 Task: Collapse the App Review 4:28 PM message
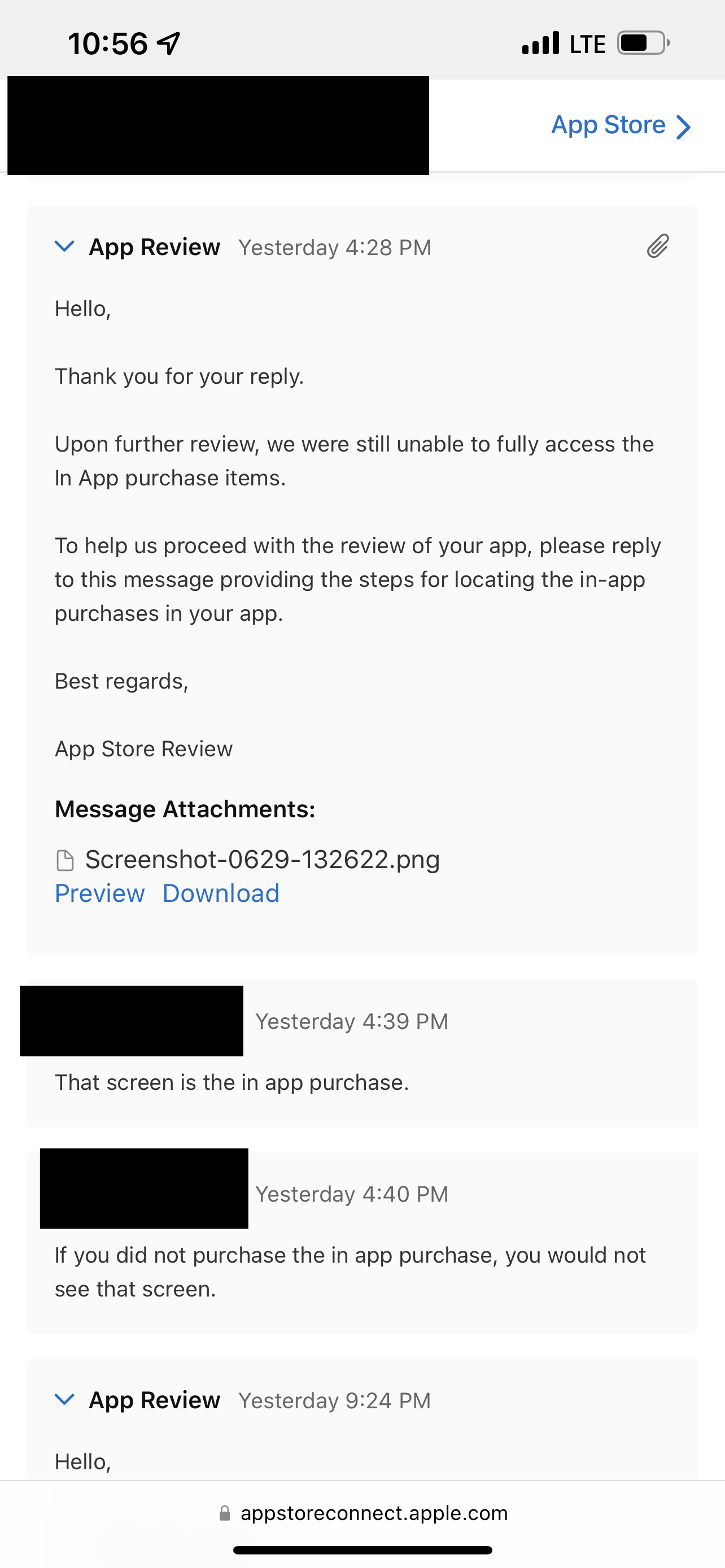click(64, 247)
